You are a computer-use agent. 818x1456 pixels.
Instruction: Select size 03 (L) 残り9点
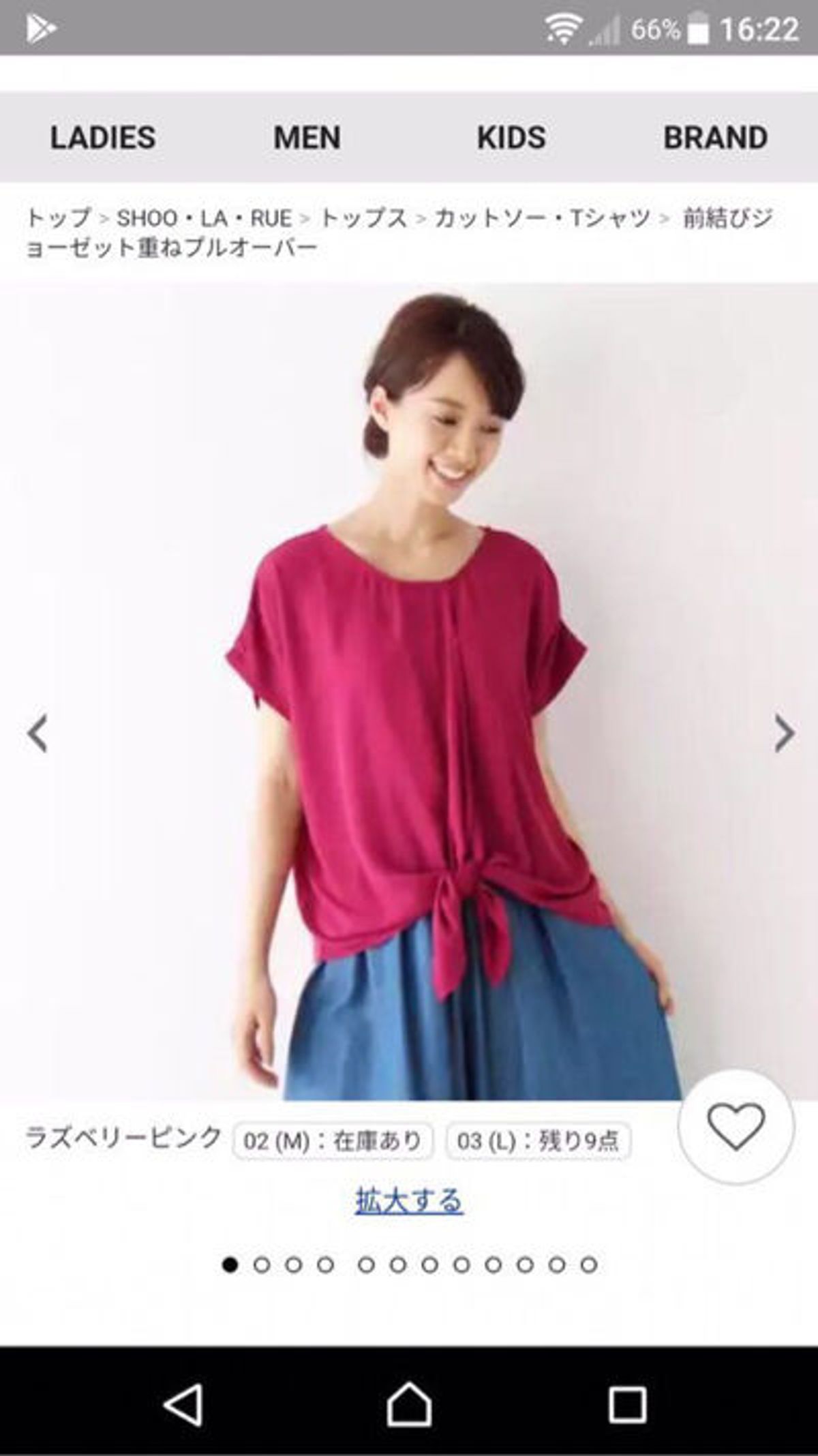[x=538, y=1140]
